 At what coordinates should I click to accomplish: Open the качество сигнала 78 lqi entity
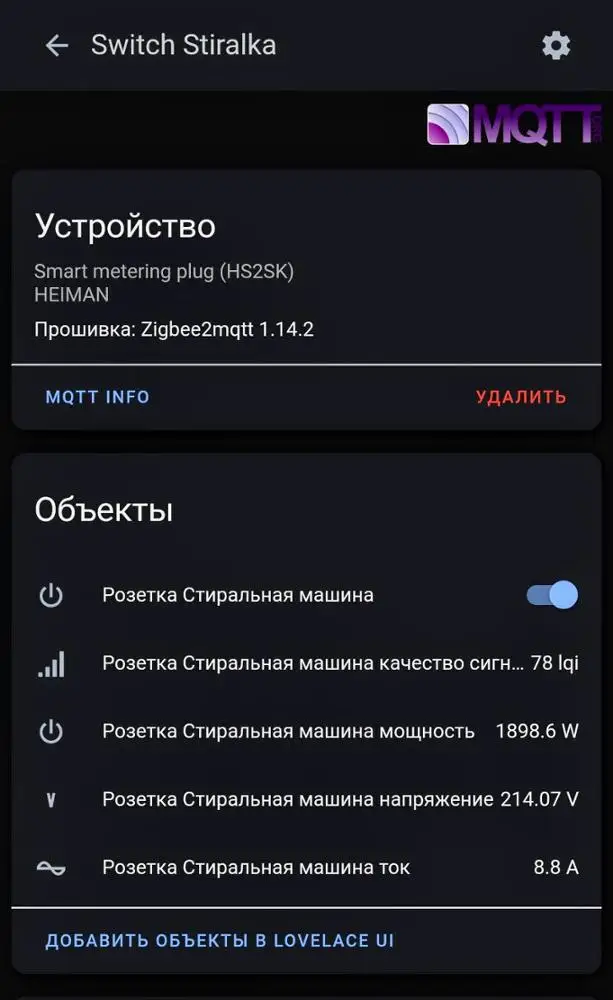tap(307, 663)
